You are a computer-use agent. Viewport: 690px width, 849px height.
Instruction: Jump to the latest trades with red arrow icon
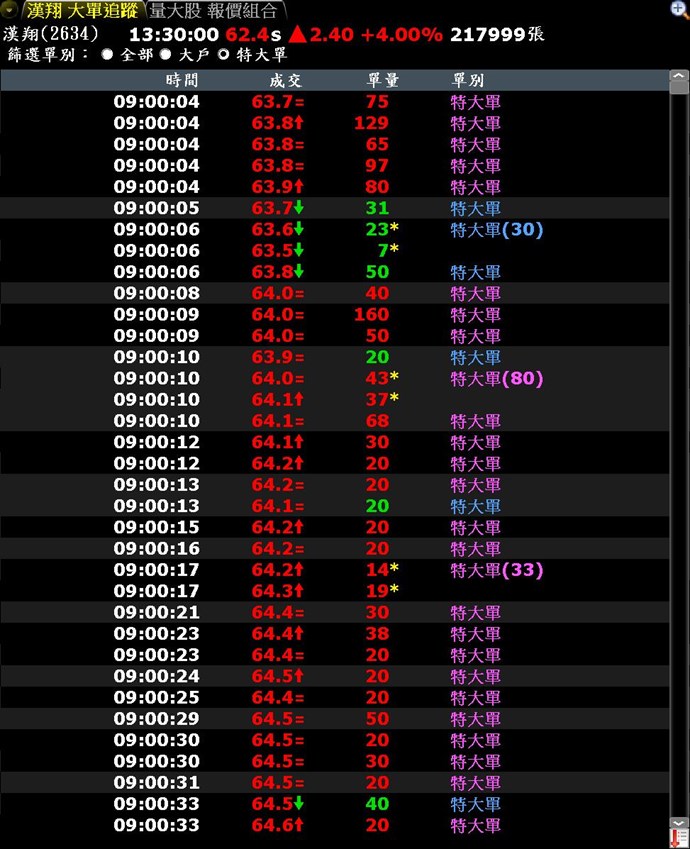tap(680, 836)
